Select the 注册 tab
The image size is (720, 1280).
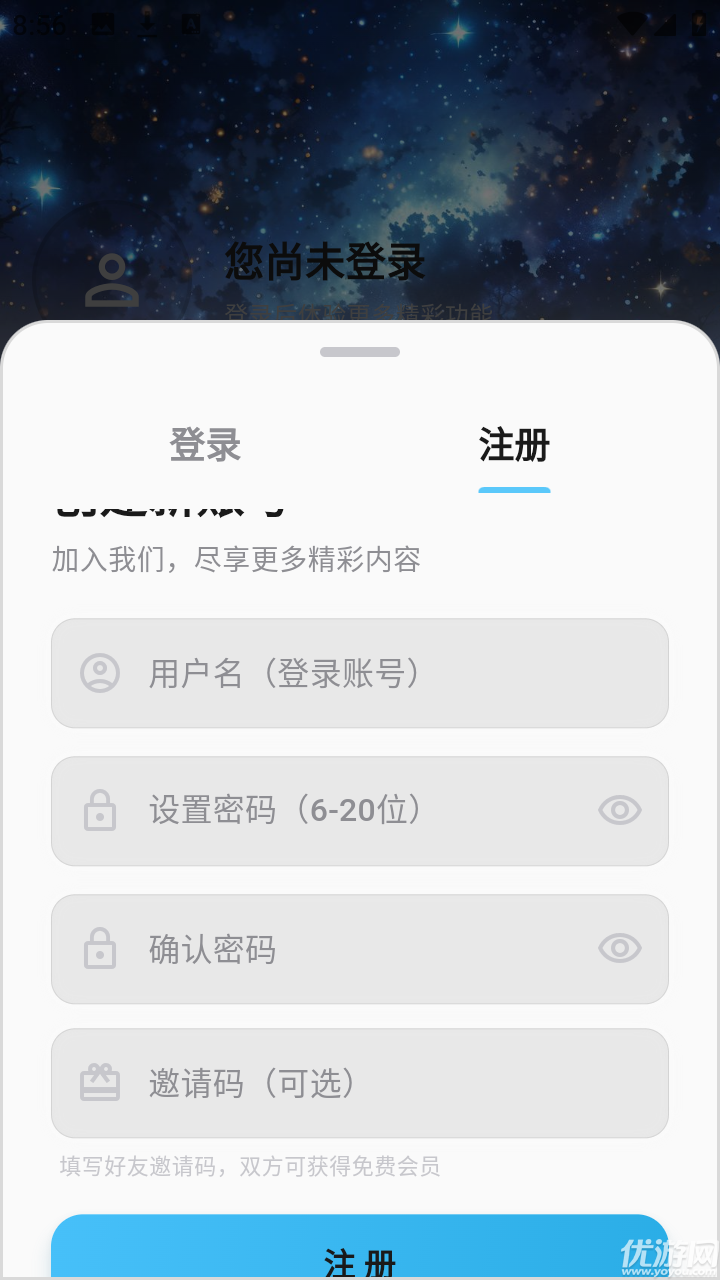tap(514, 446)
